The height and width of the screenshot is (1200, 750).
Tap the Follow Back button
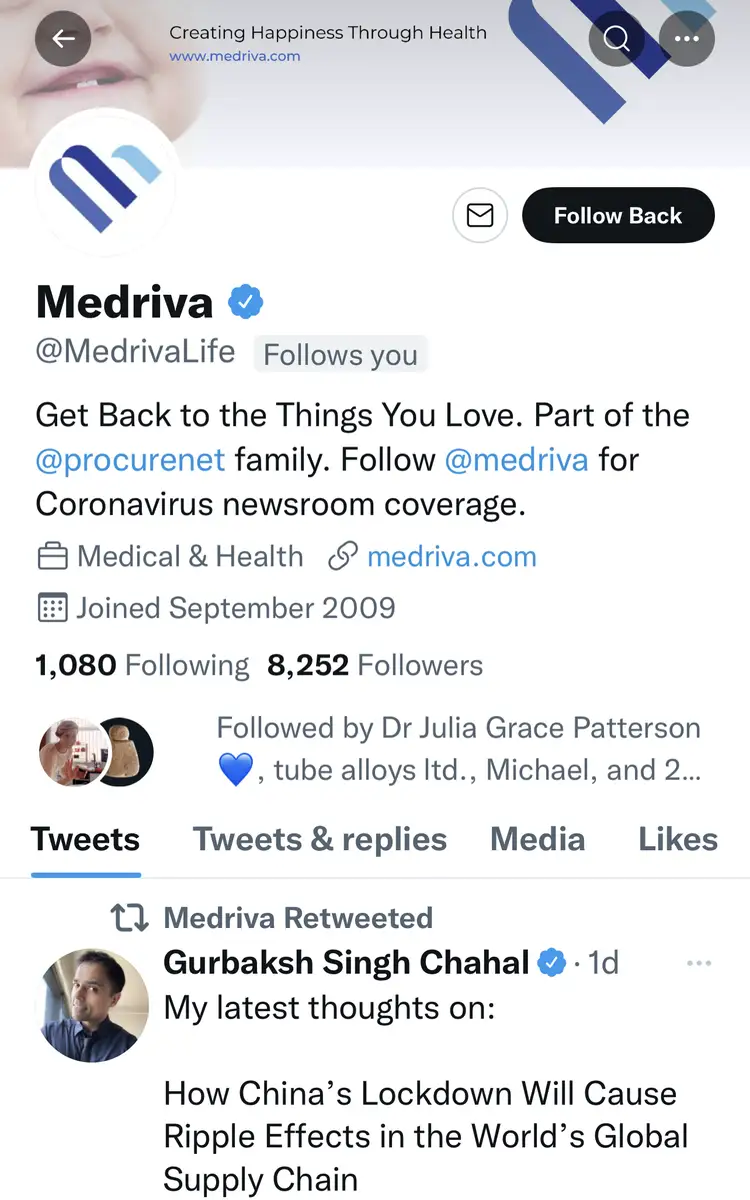[618, 215]
